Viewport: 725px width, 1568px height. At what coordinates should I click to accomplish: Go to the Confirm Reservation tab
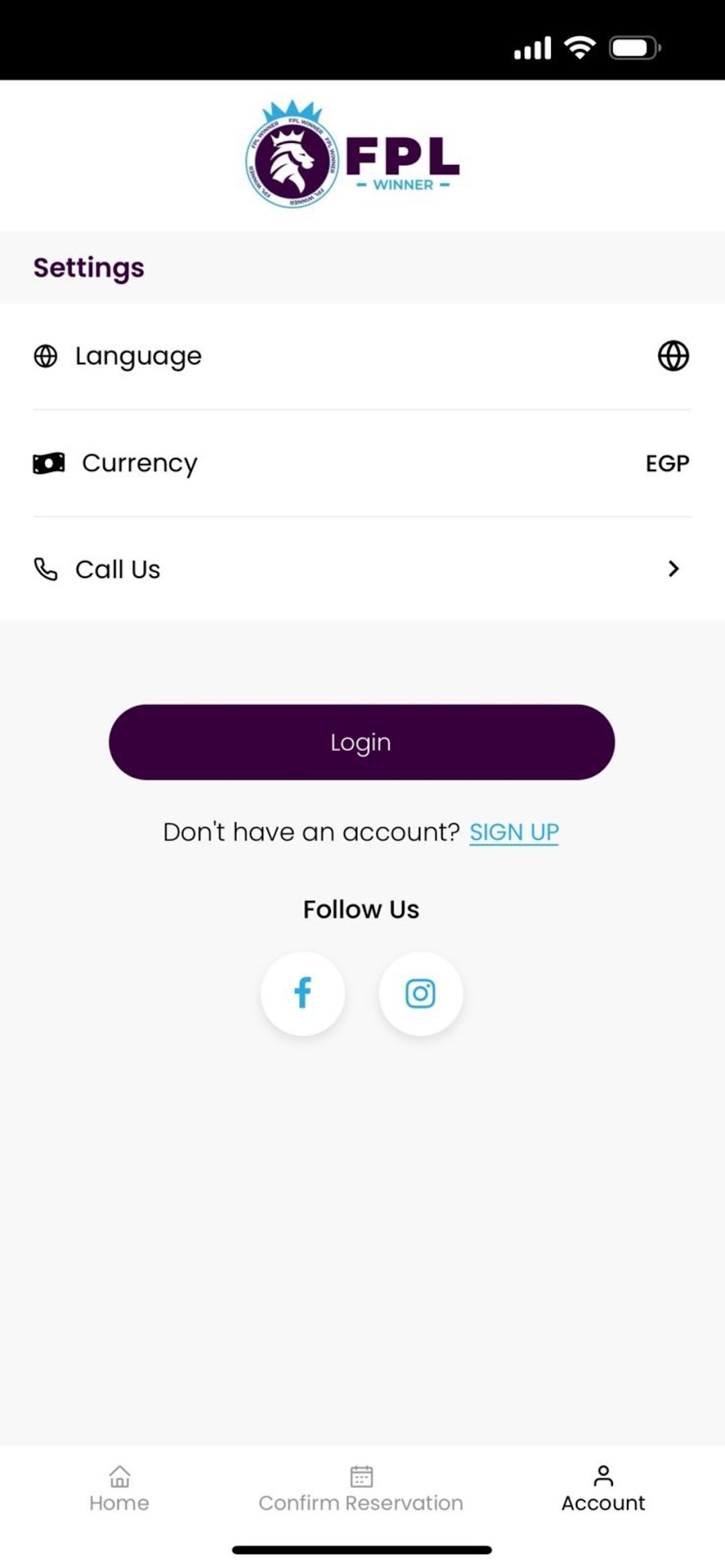(x=361, y=1489)
